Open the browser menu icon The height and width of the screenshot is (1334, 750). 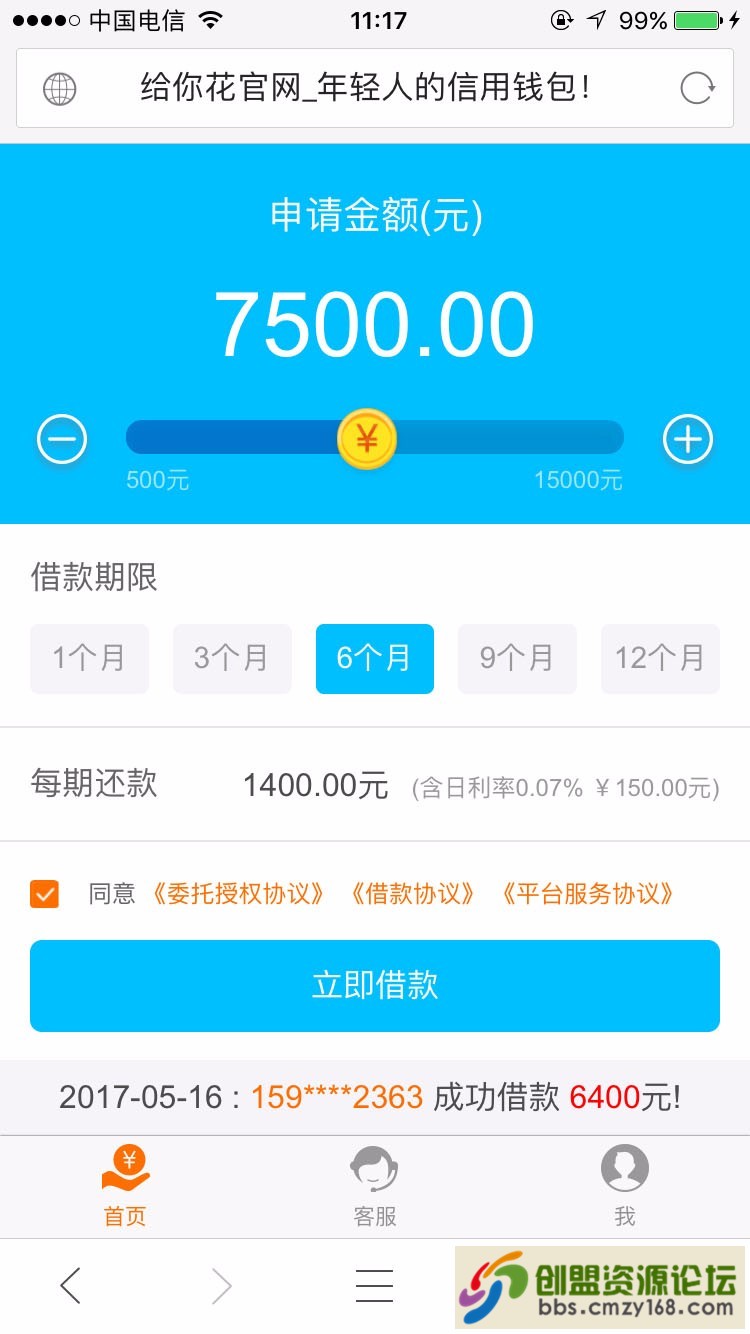tap(374, 1286)
